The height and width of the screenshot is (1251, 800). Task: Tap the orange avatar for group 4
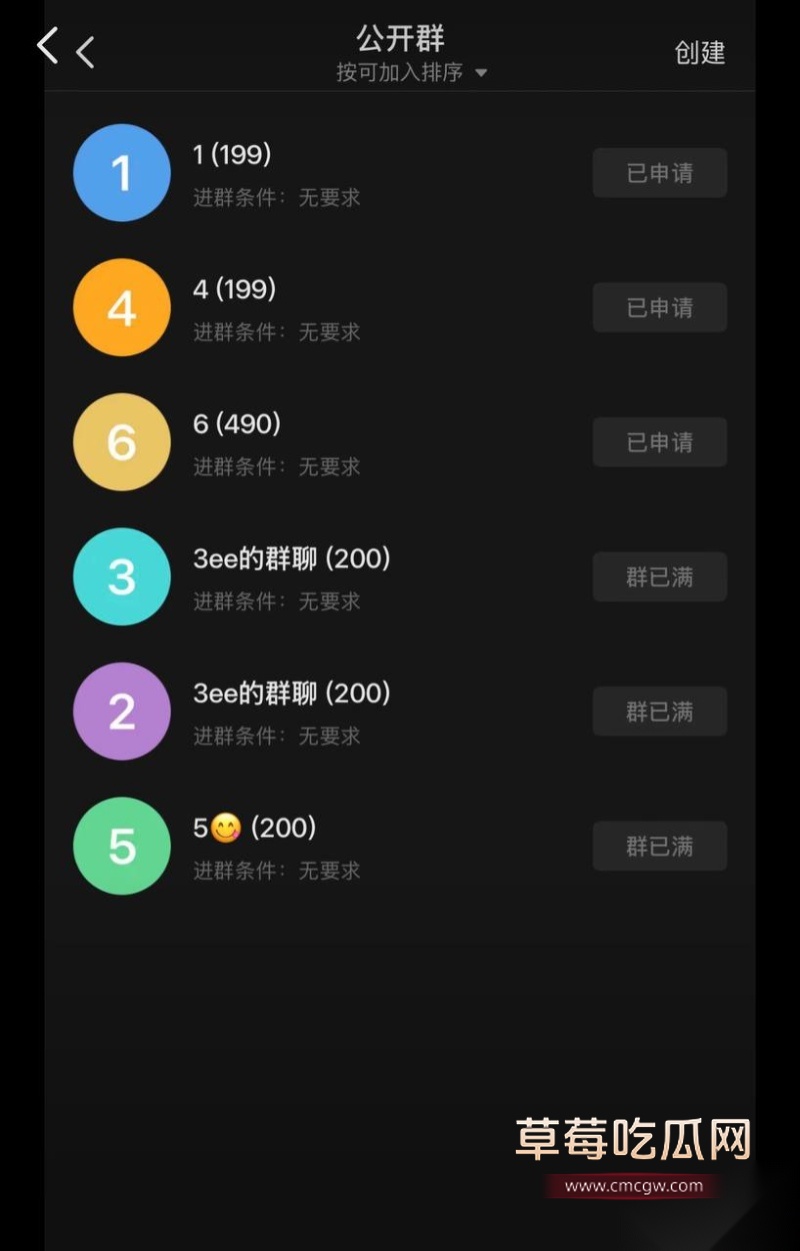point(121,307)
